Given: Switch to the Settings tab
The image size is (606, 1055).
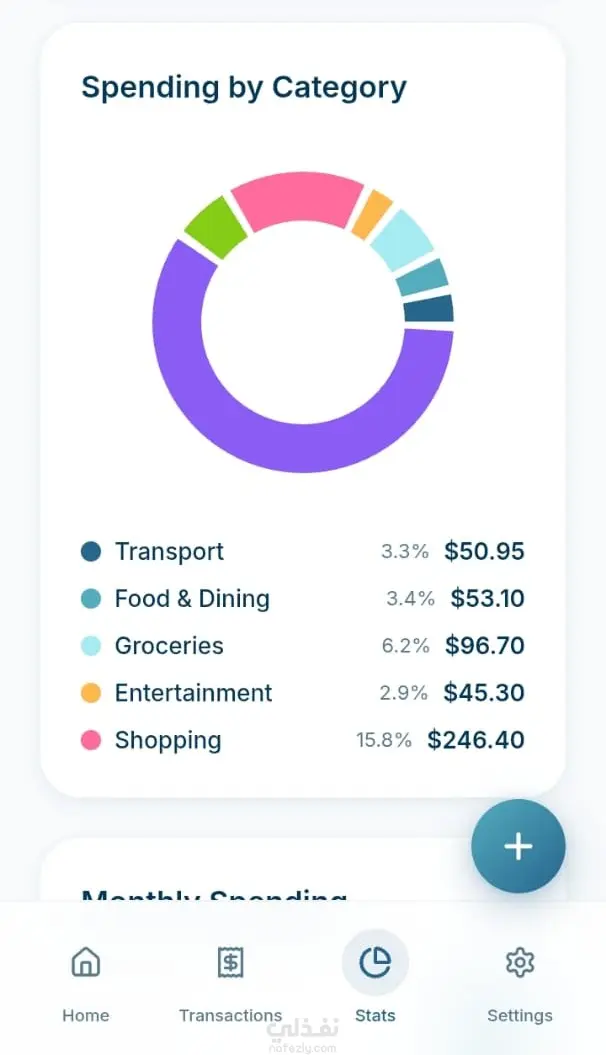Looking at the screenshot, I should 520,984.
